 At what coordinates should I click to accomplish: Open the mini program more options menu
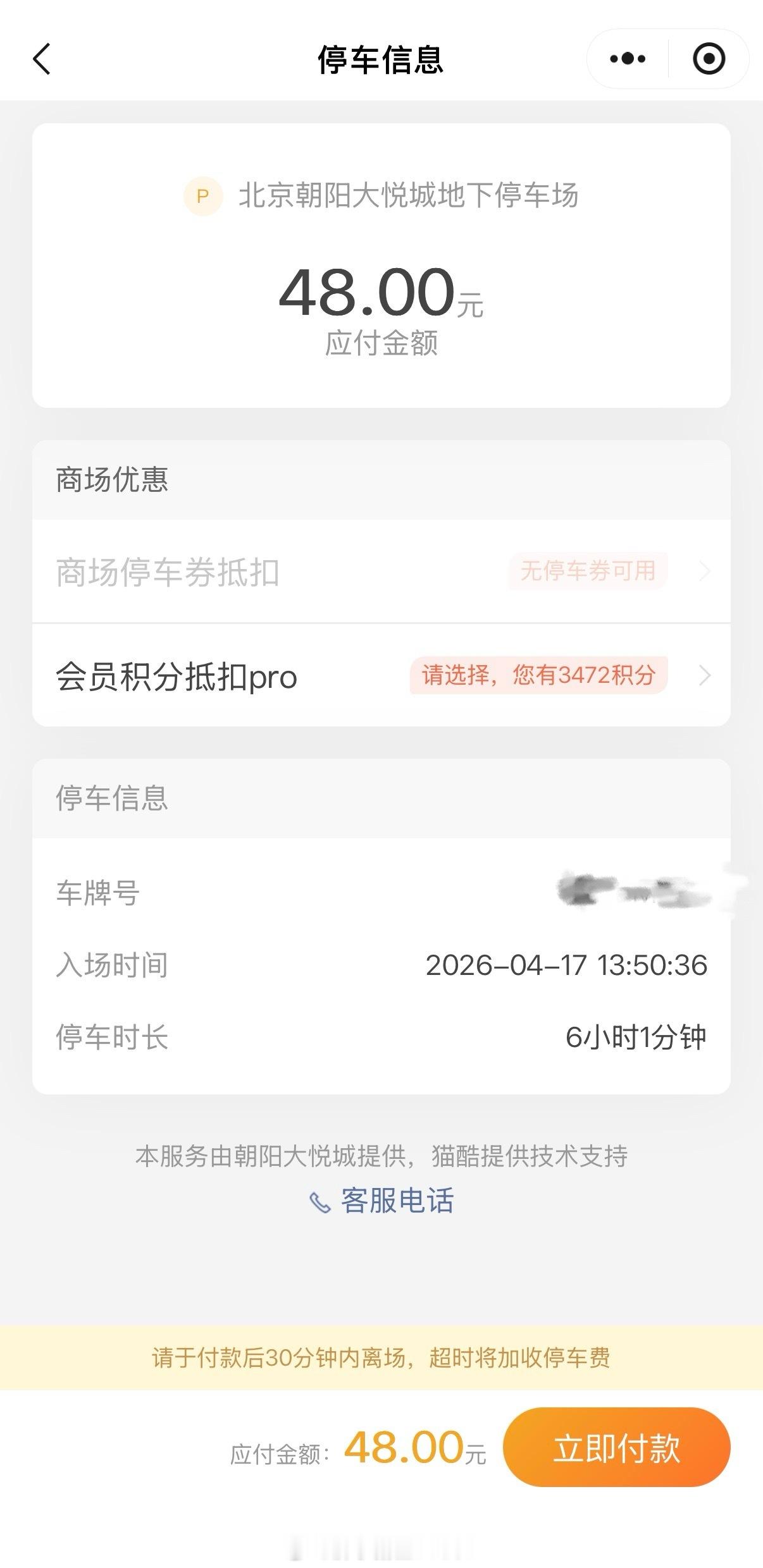[627, 59]
